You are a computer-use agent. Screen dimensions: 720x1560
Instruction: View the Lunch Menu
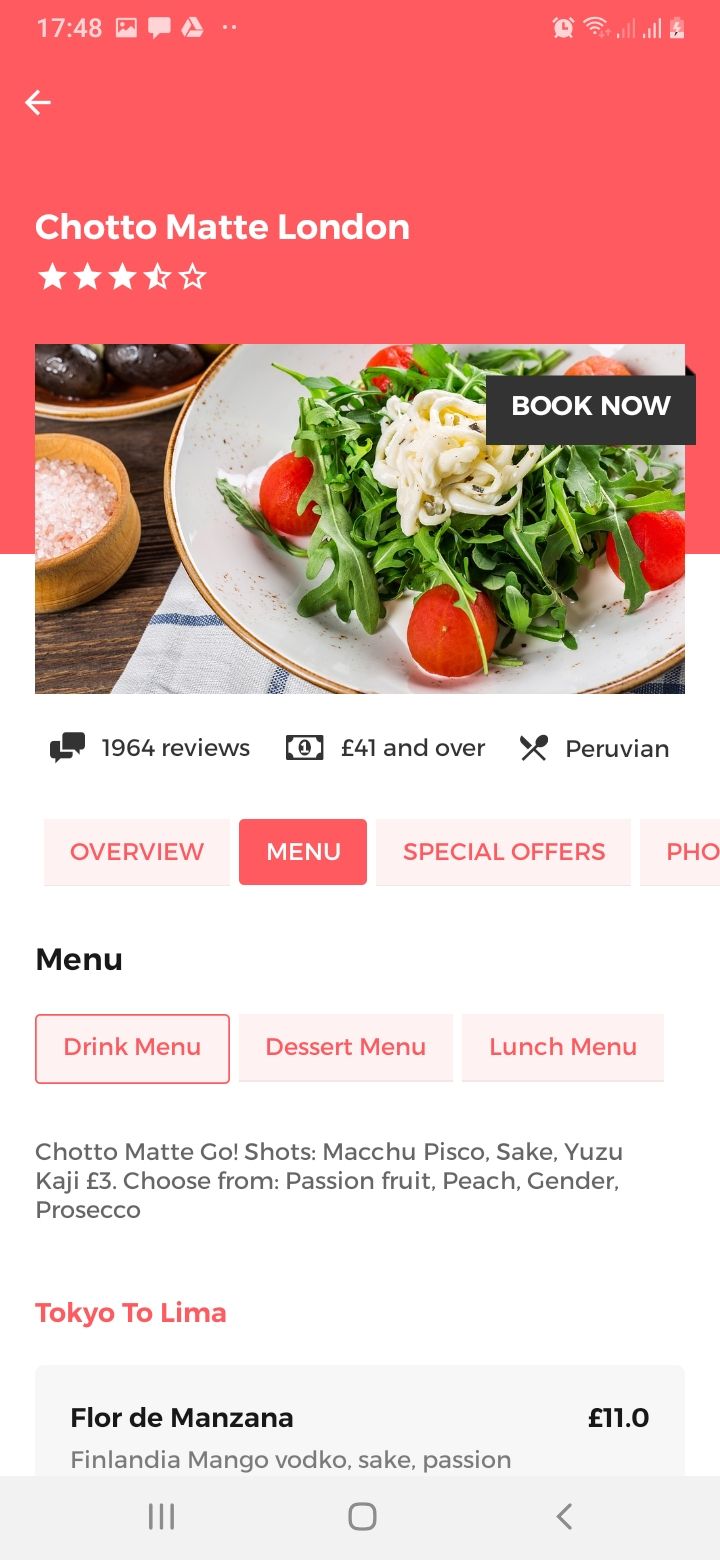pyautogui.click(x=563, y=1048)
